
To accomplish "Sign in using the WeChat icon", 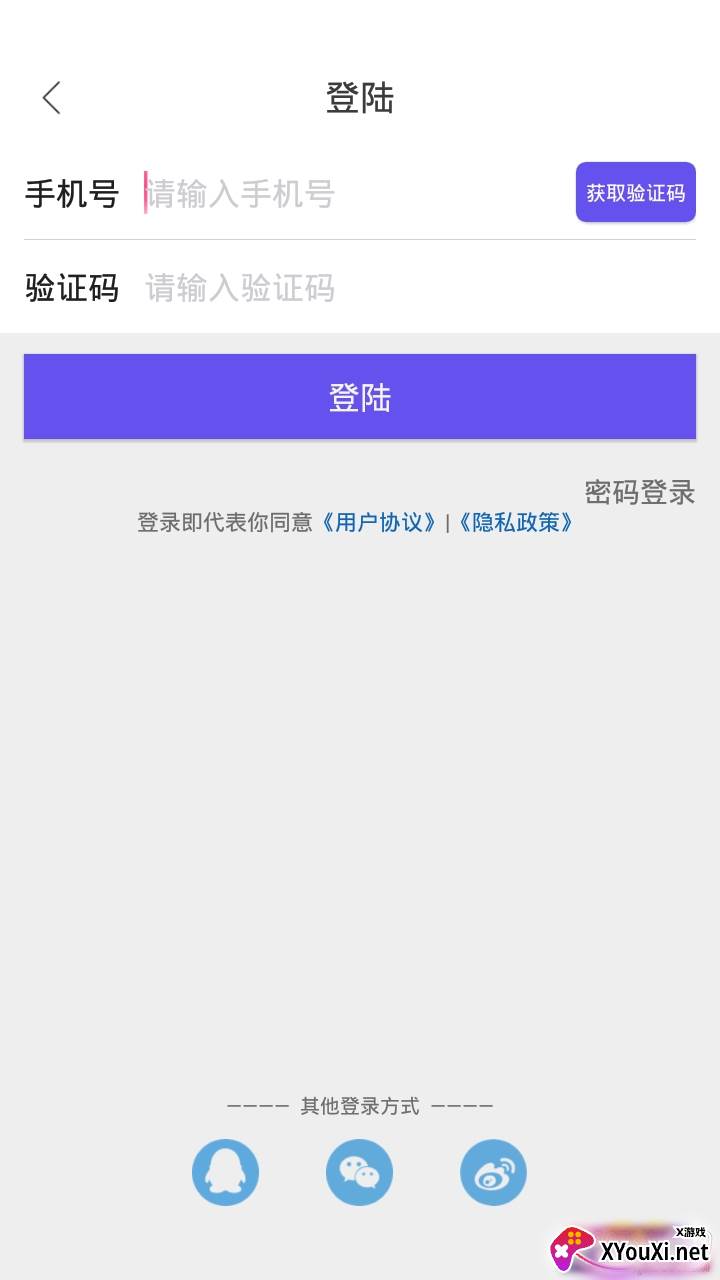I will 359,1172.
